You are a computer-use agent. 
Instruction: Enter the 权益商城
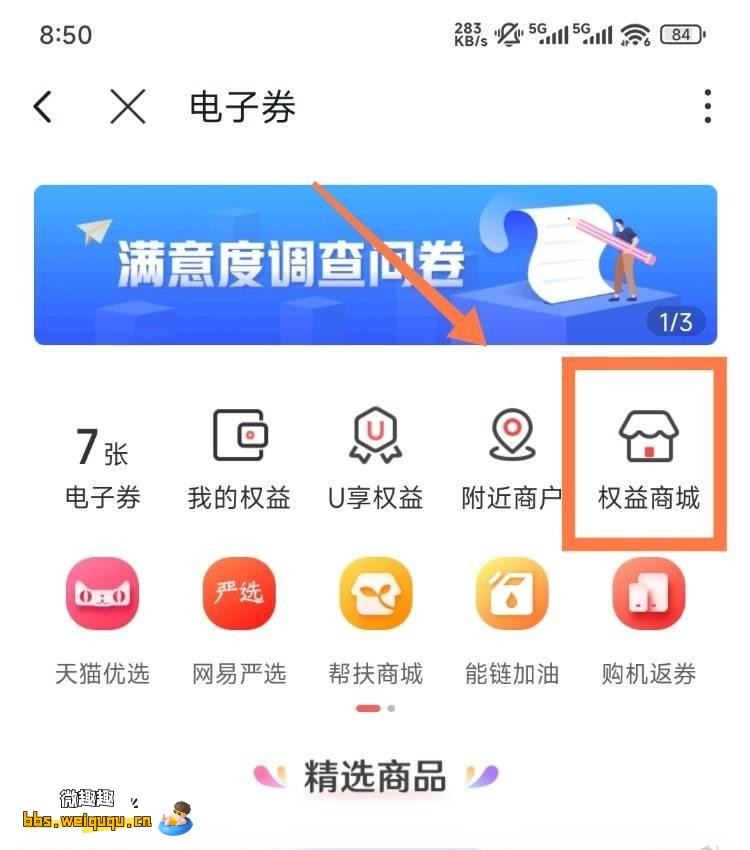click(x=649, y=460)
